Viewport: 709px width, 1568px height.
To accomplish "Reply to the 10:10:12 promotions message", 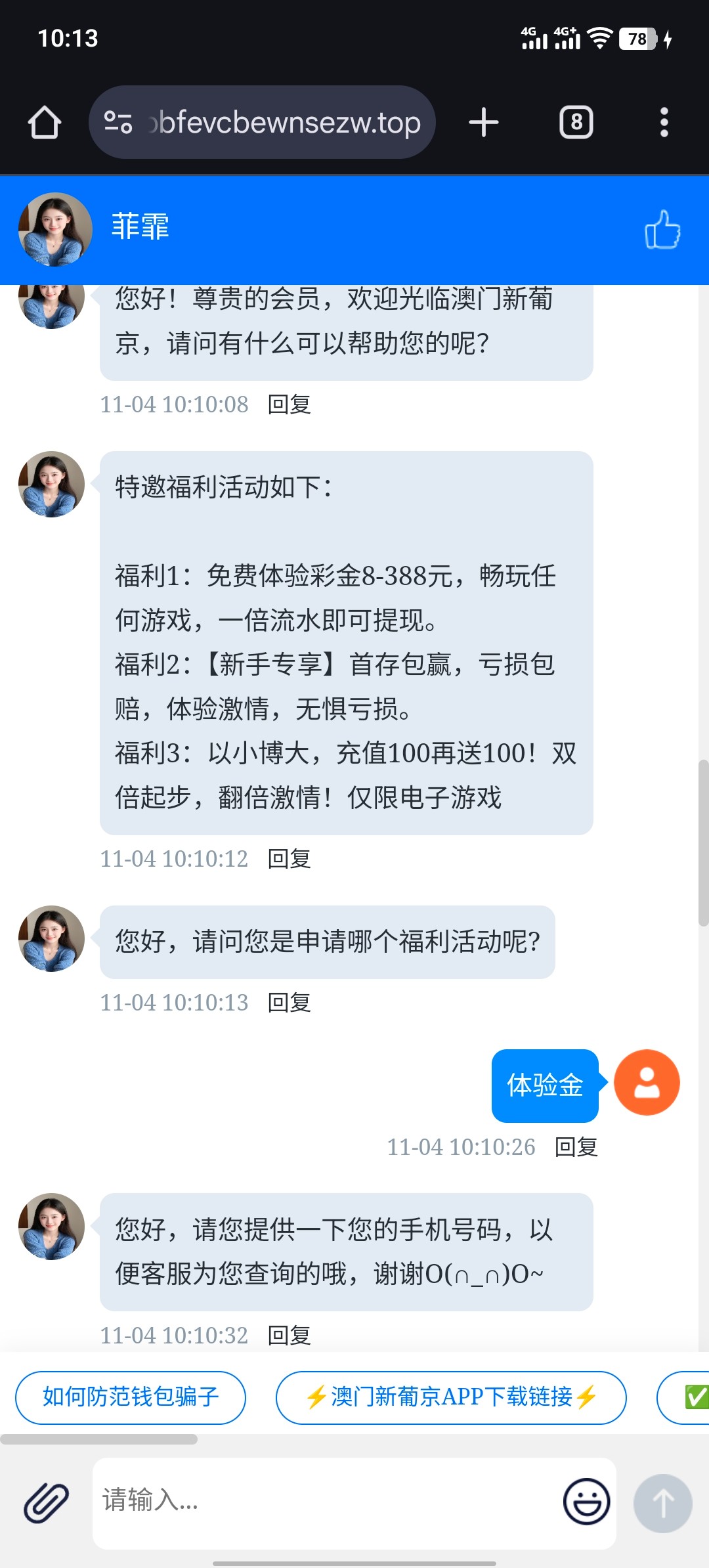I will (x=289, y=859).
